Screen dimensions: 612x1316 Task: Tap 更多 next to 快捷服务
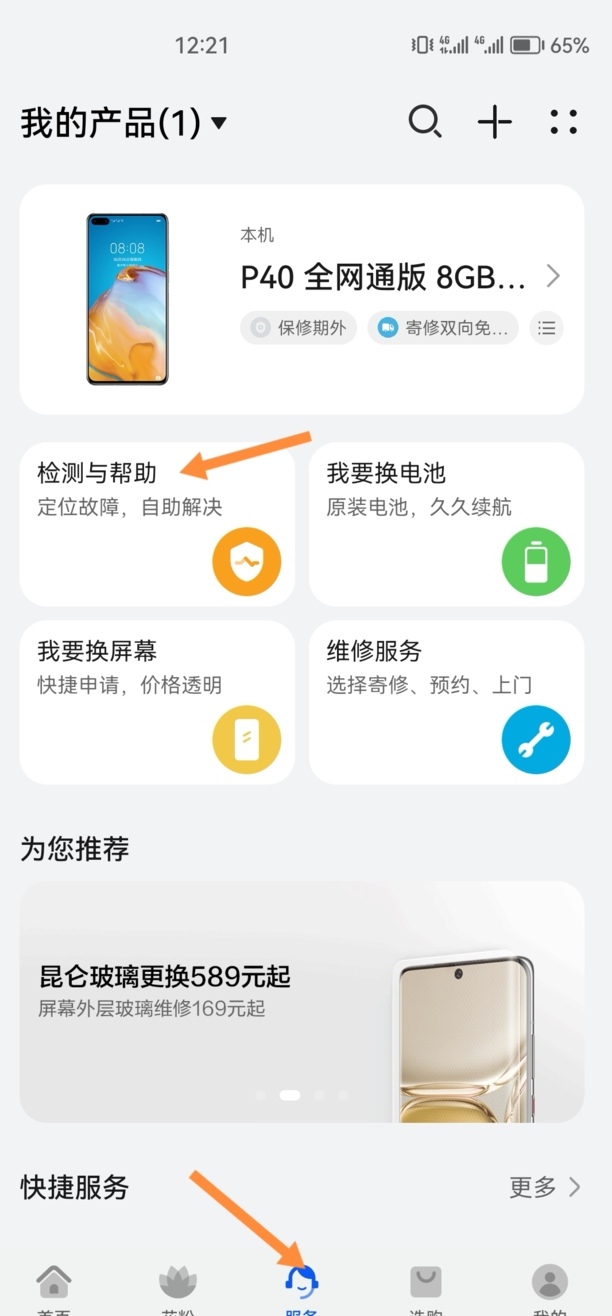click(x=544, y=1187)
